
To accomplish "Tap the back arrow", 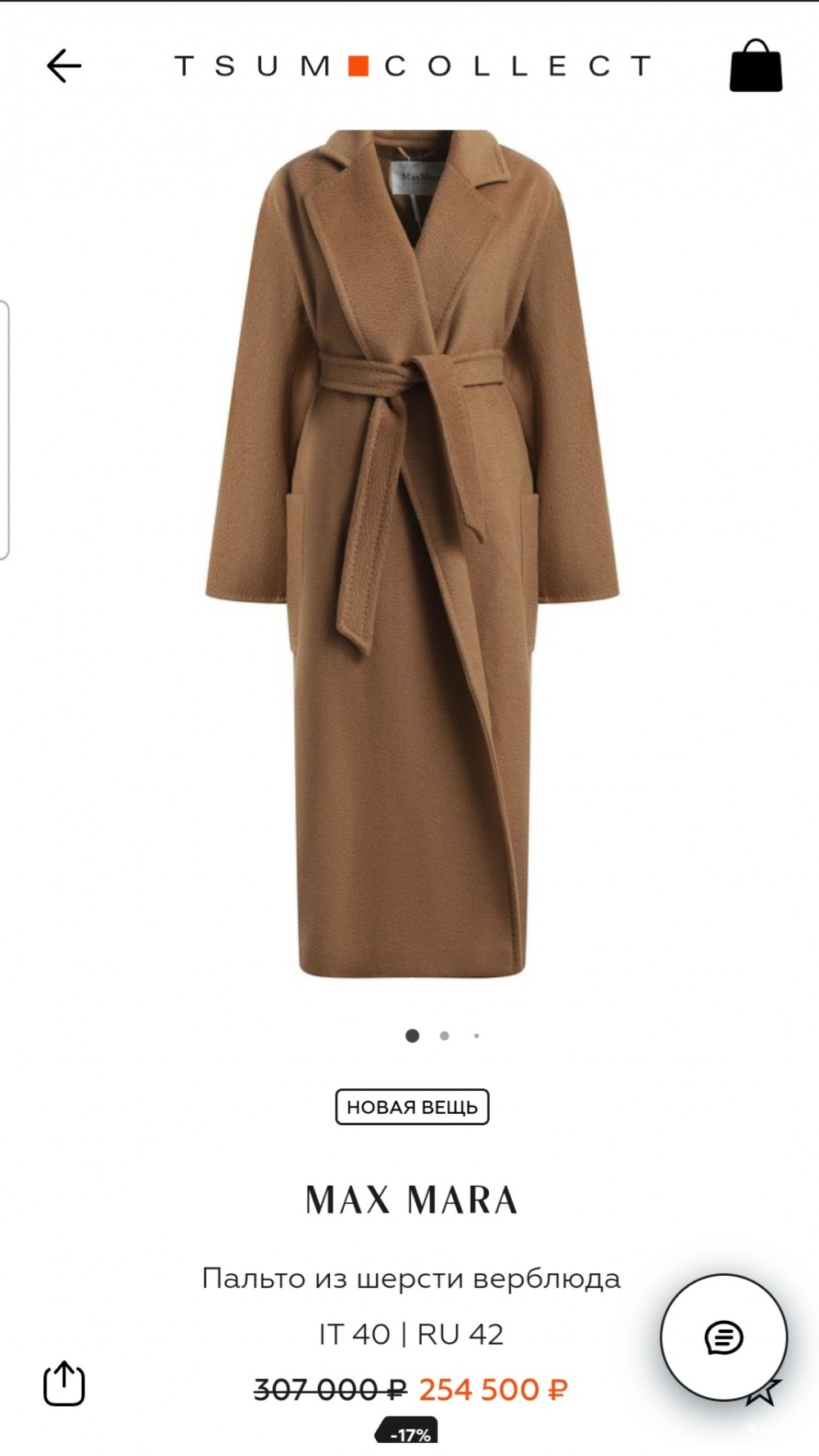I will 64,66.
